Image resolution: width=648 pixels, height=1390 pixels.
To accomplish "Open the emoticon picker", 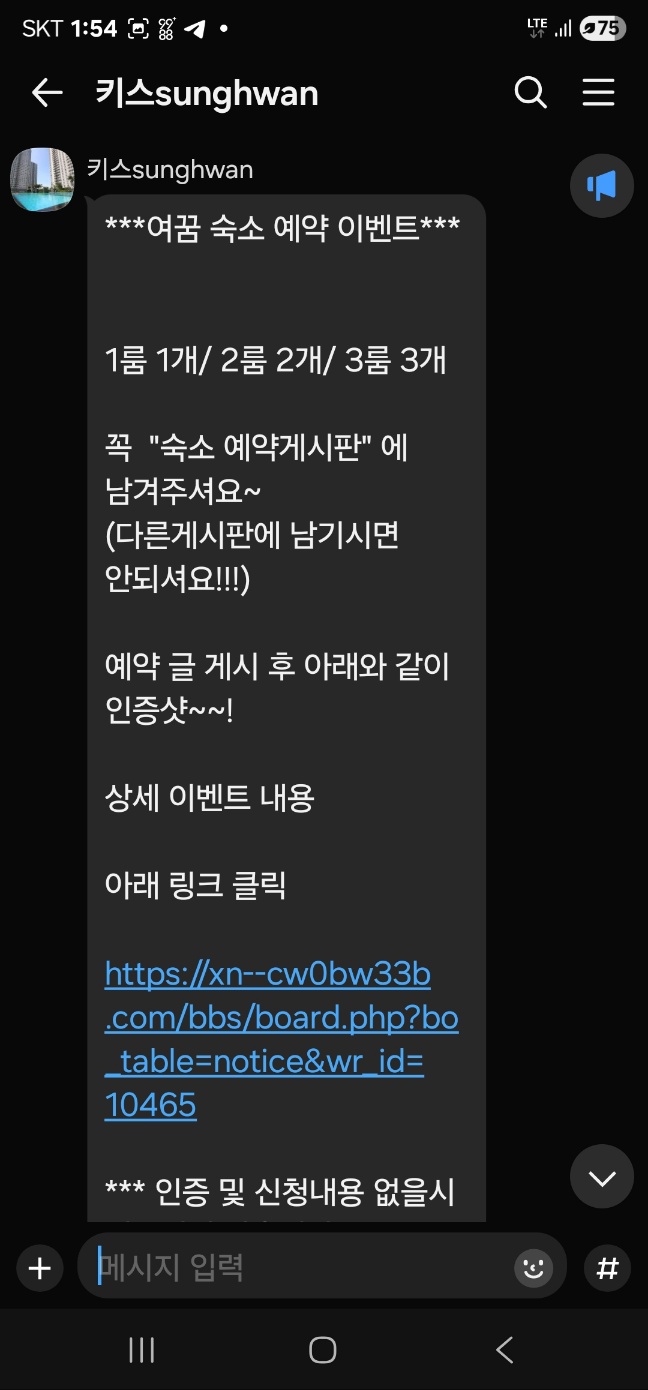I will click(533, 1269).
